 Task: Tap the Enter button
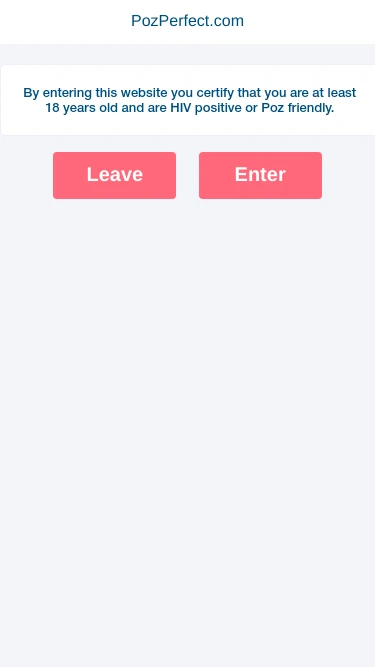(x=260, y=175)
